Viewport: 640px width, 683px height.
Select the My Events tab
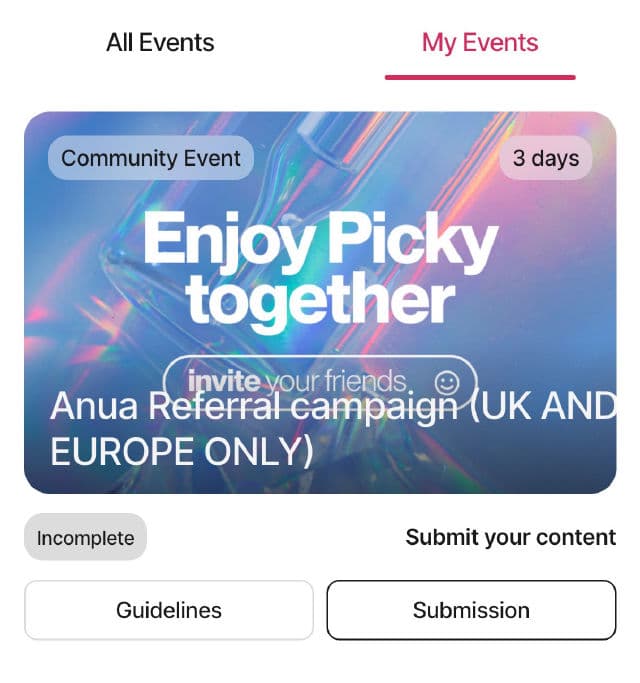click(x=480, y=43)
